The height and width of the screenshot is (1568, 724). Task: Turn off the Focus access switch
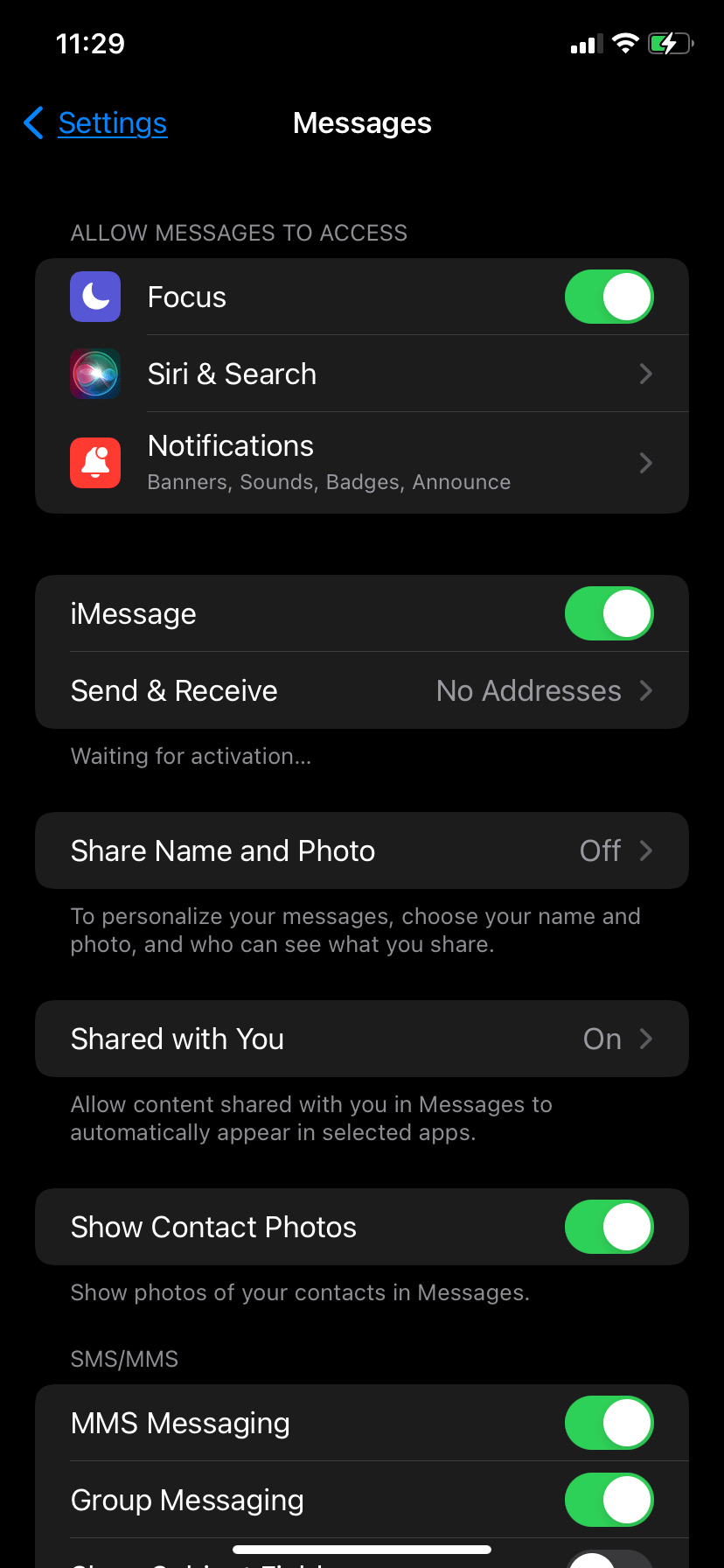click(x=609, y=297)
